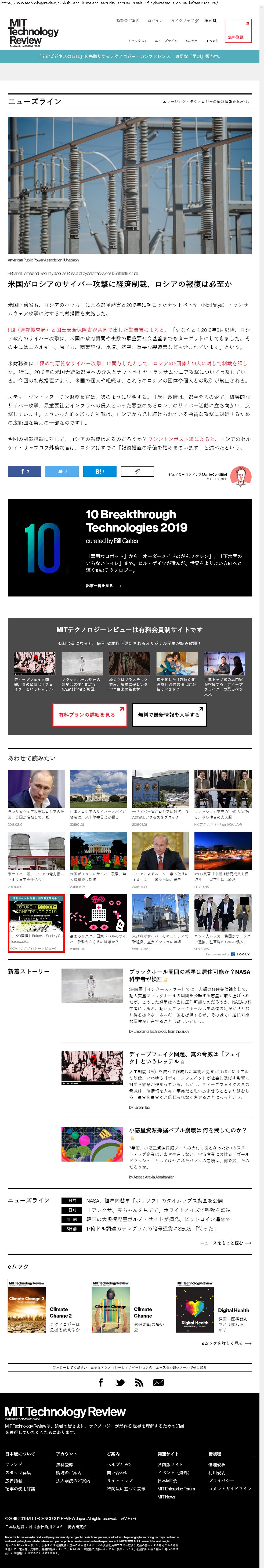Open the イベント navigation item

coord(212,41)
